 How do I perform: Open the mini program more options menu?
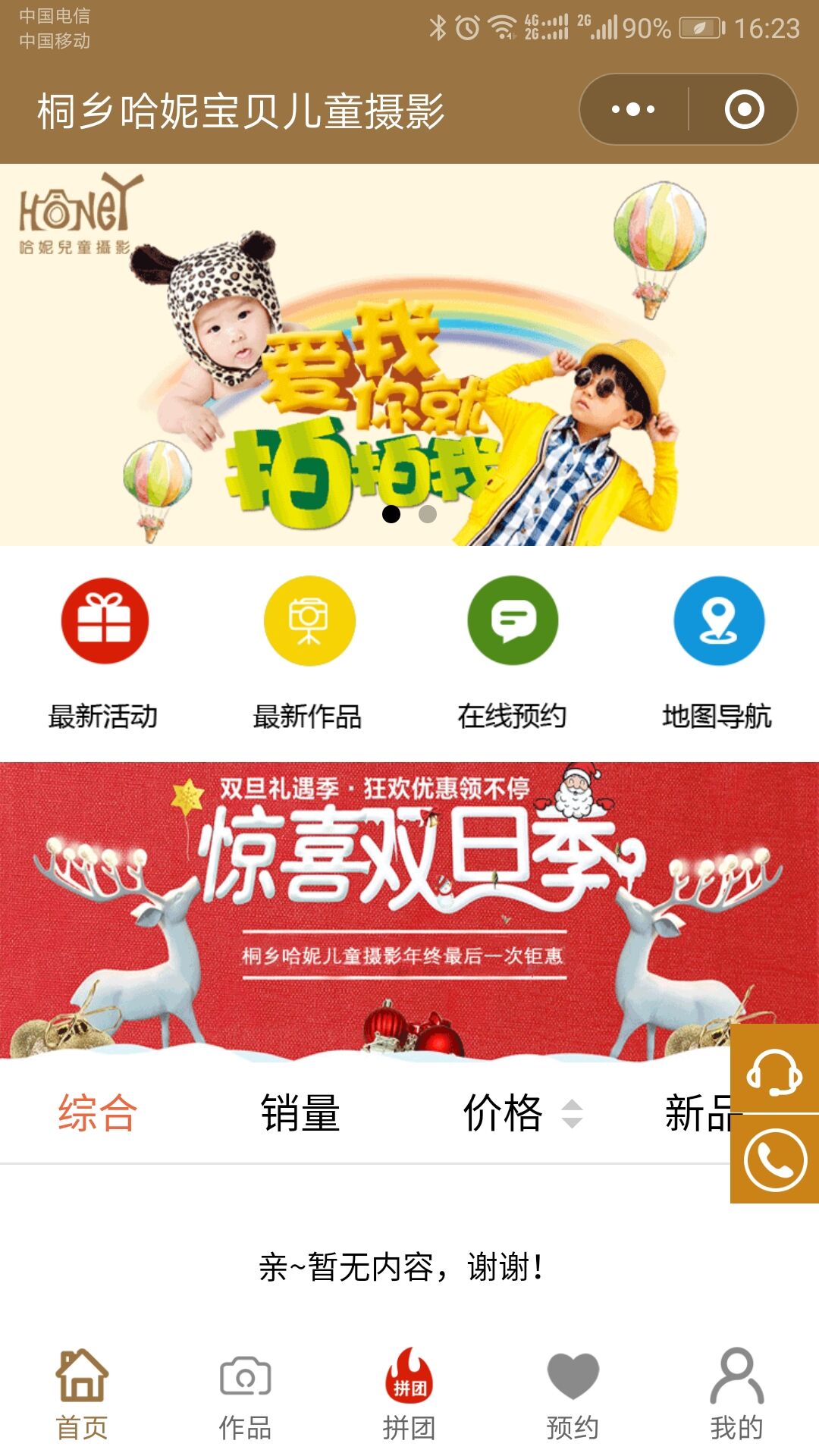point(633,109)
